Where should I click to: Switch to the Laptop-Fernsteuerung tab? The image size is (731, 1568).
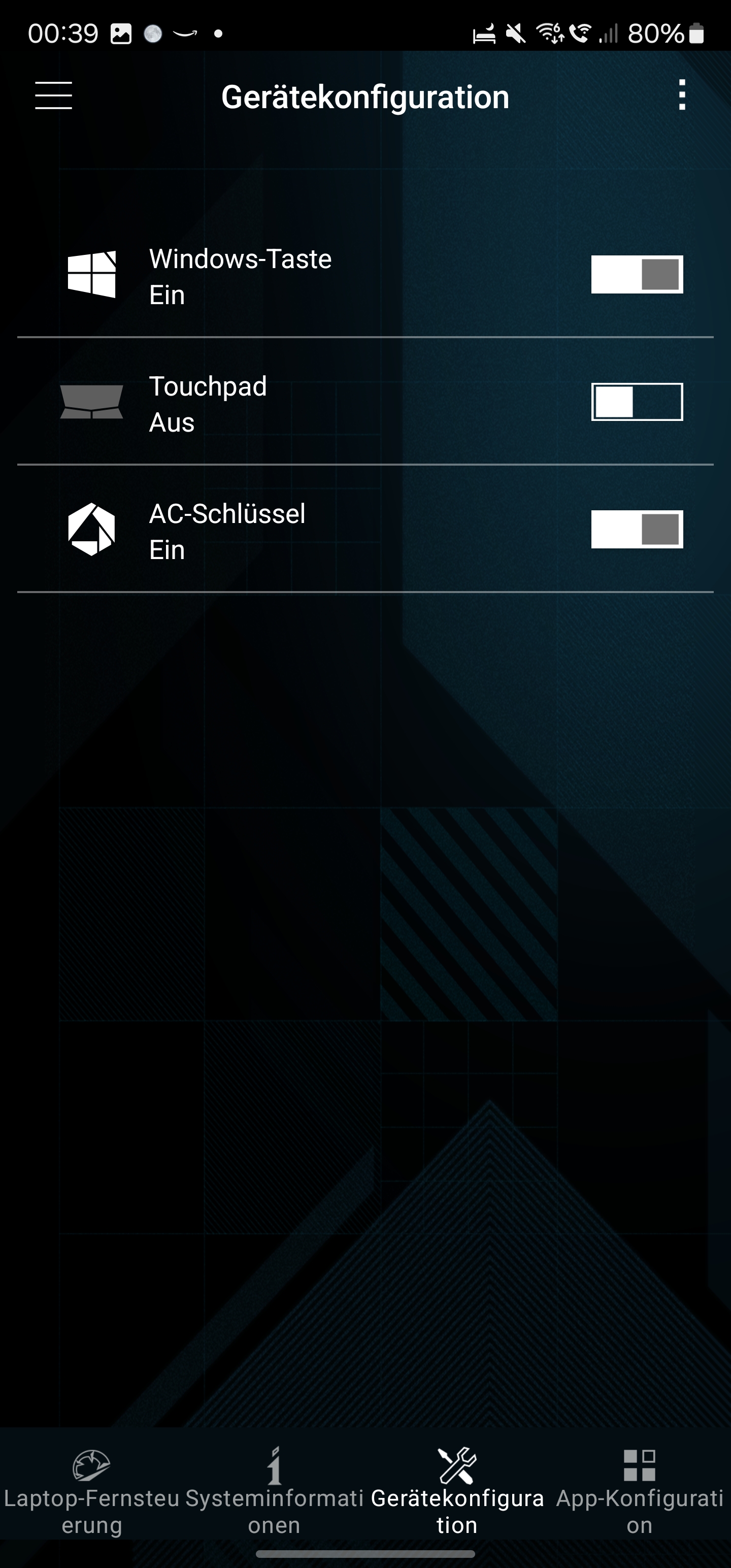pos(91,1491)
